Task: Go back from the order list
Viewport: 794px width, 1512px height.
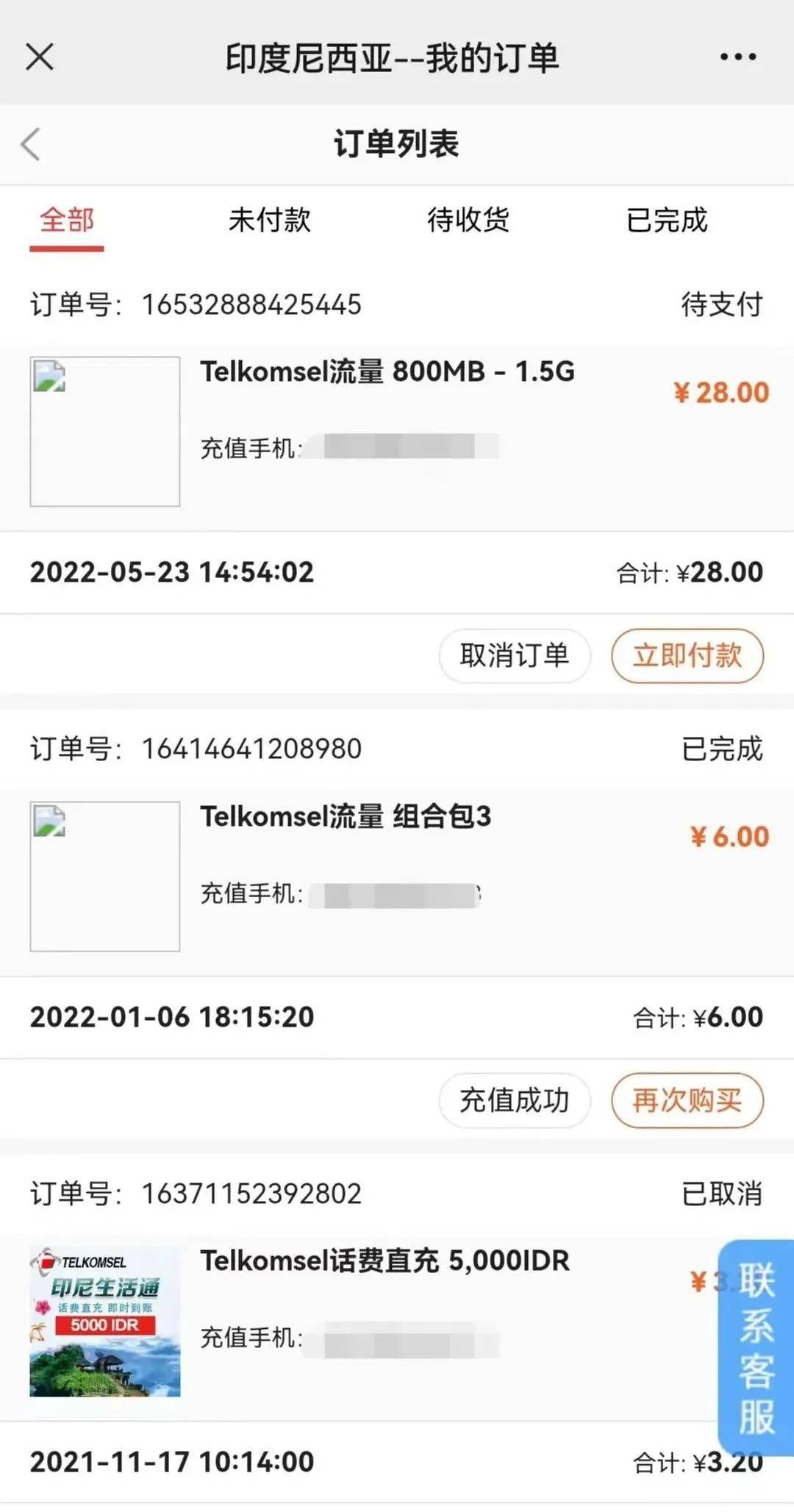Action: point(31,144)
